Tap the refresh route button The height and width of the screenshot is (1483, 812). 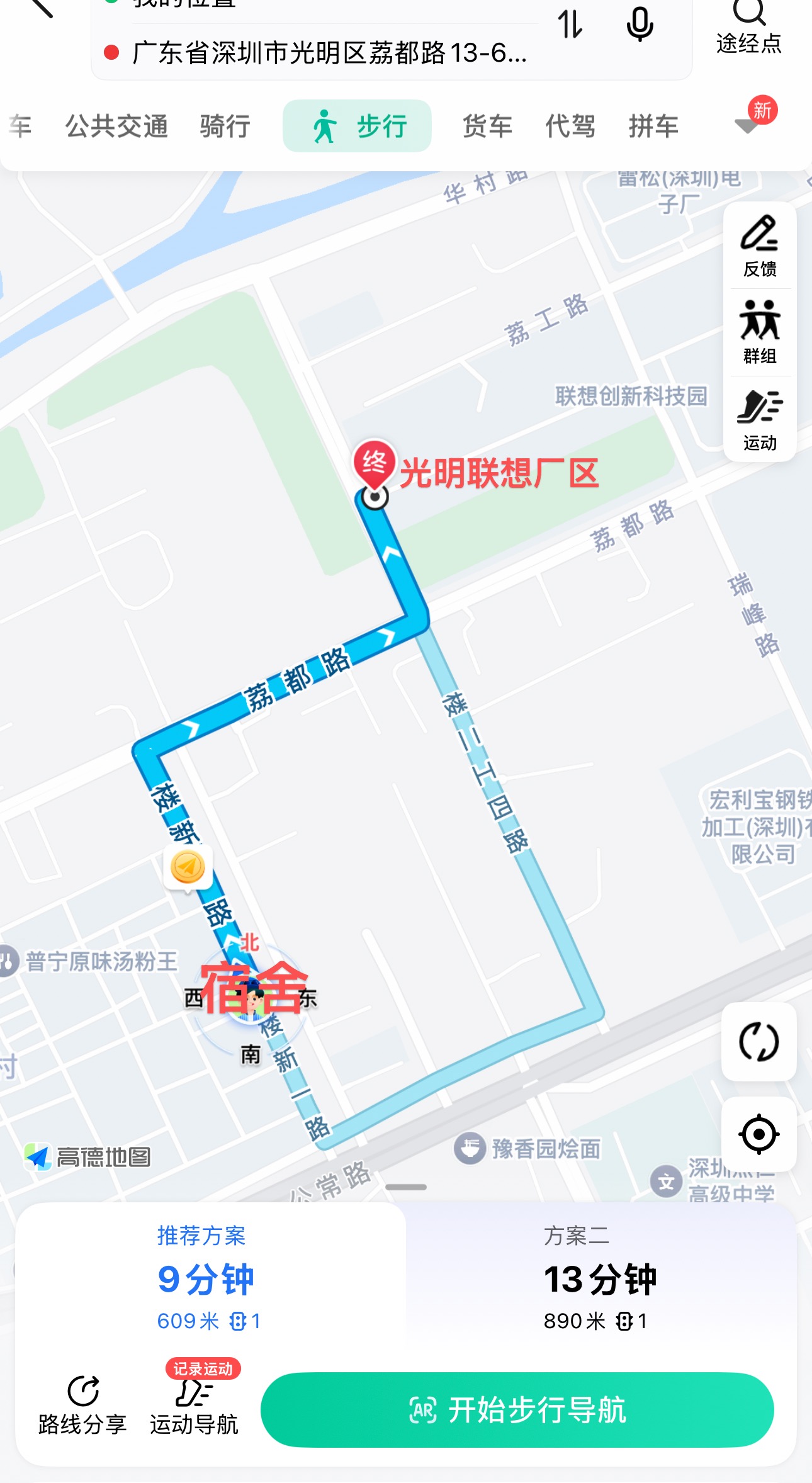tap(758, 1042)
